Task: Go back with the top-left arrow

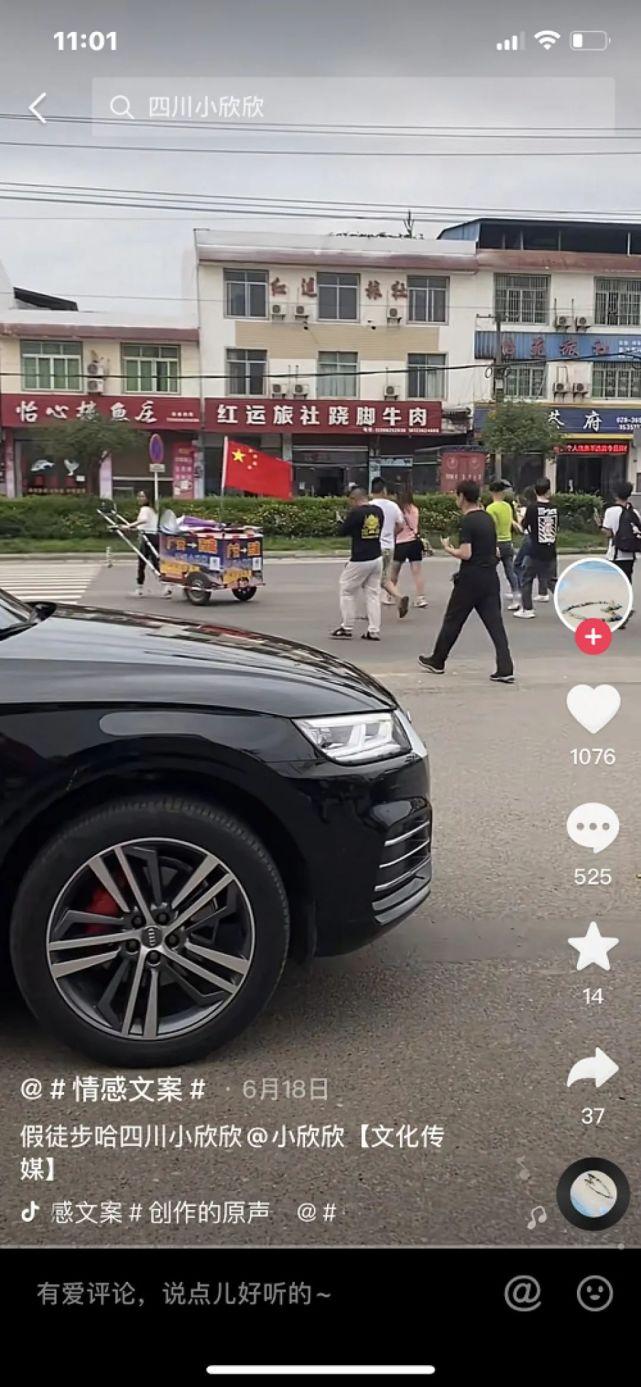Action: point(38,108)
